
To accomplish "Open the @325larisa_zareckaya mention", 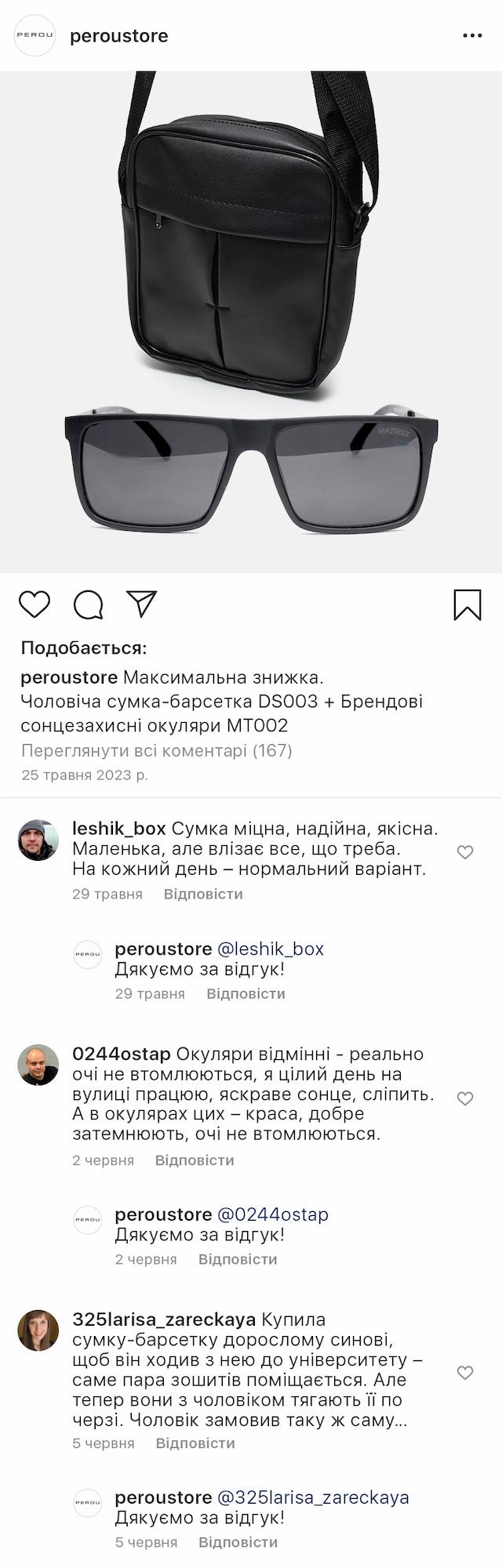I will 312,1497.
